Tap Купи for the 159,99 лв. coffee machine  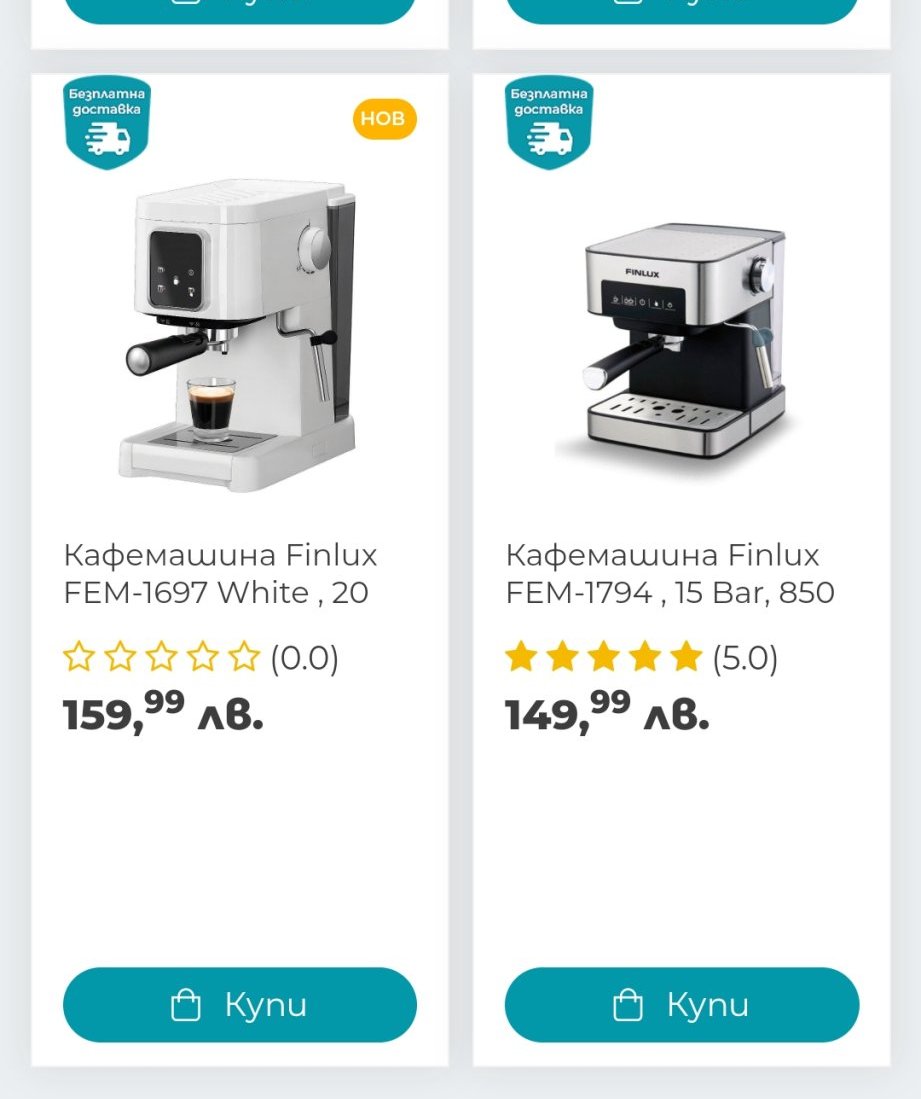pyautogui.click(x=239, y=1004)
